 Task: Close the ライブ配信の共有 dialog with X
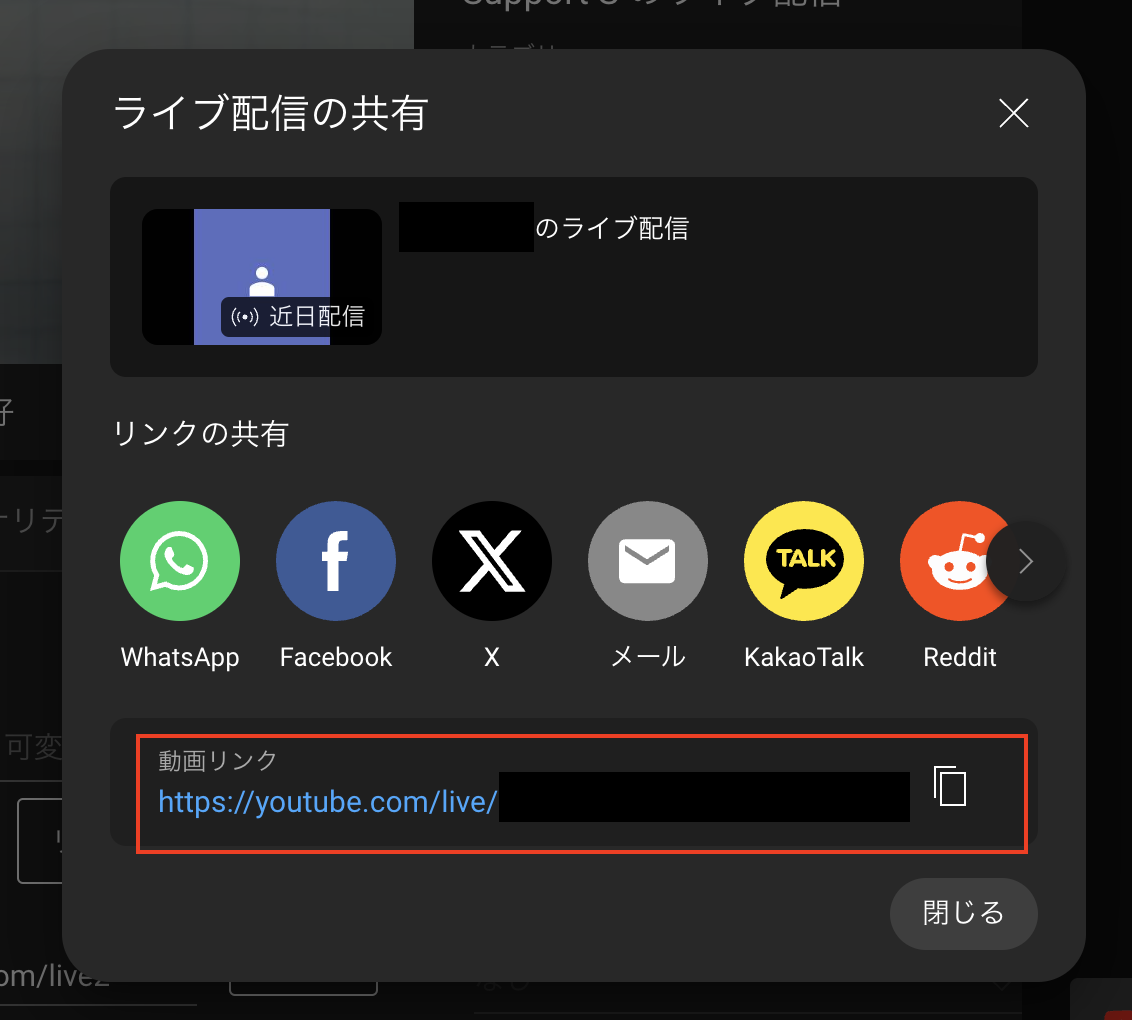click(1013, 114)
